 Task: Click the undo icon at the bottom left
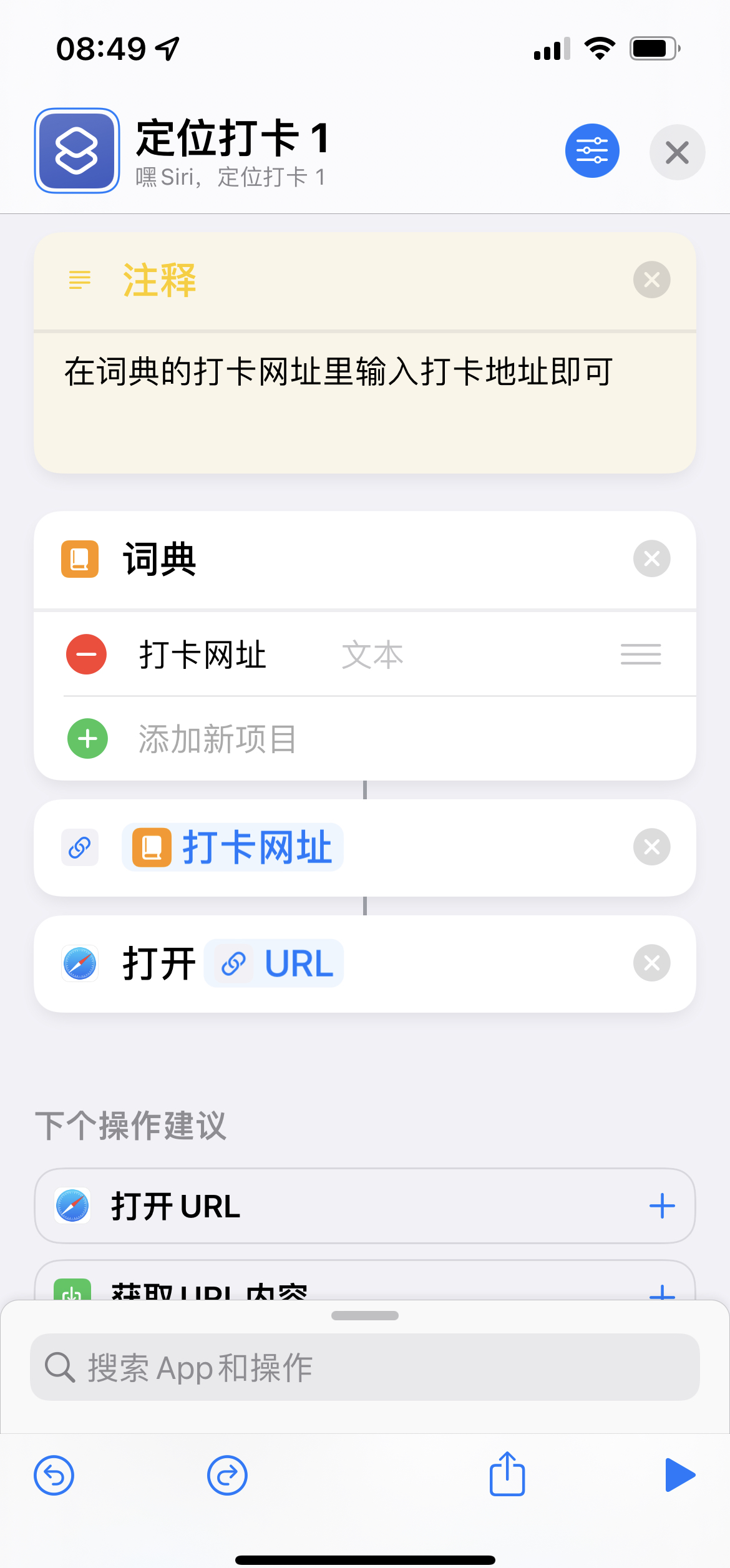54,1476
